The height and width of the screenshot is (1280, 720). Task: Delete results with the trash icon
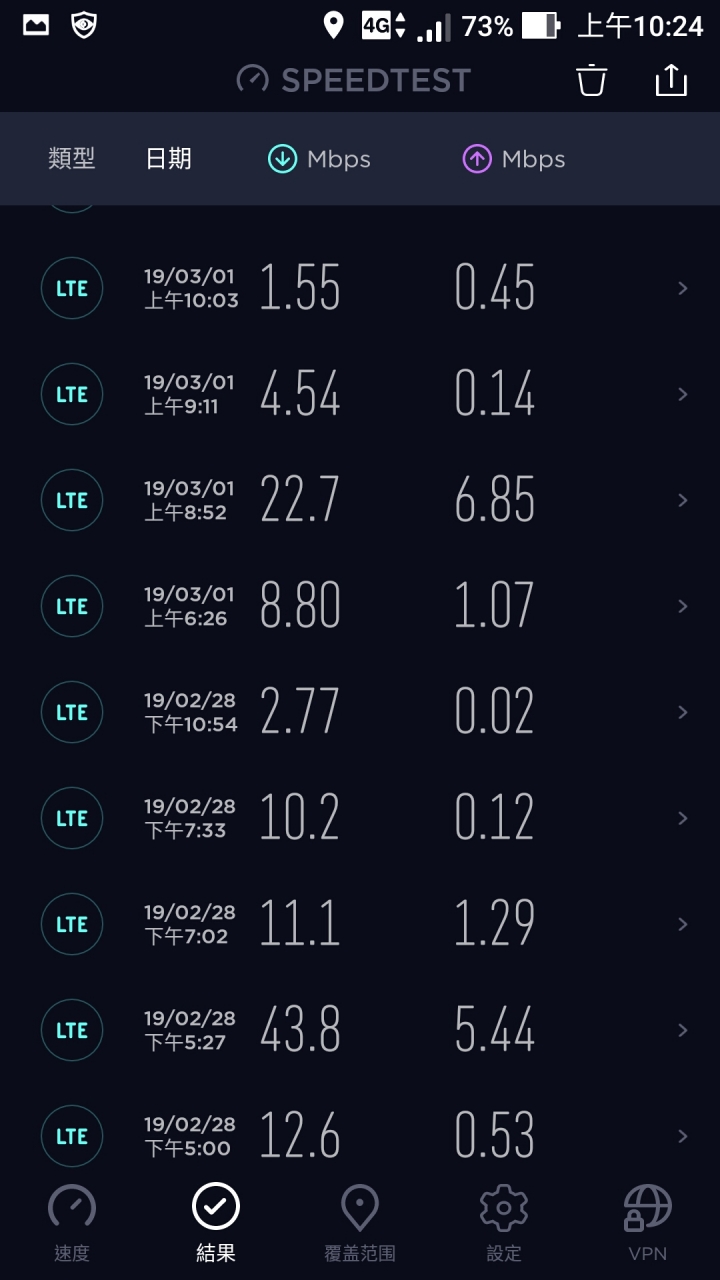[x=592, y=80]
